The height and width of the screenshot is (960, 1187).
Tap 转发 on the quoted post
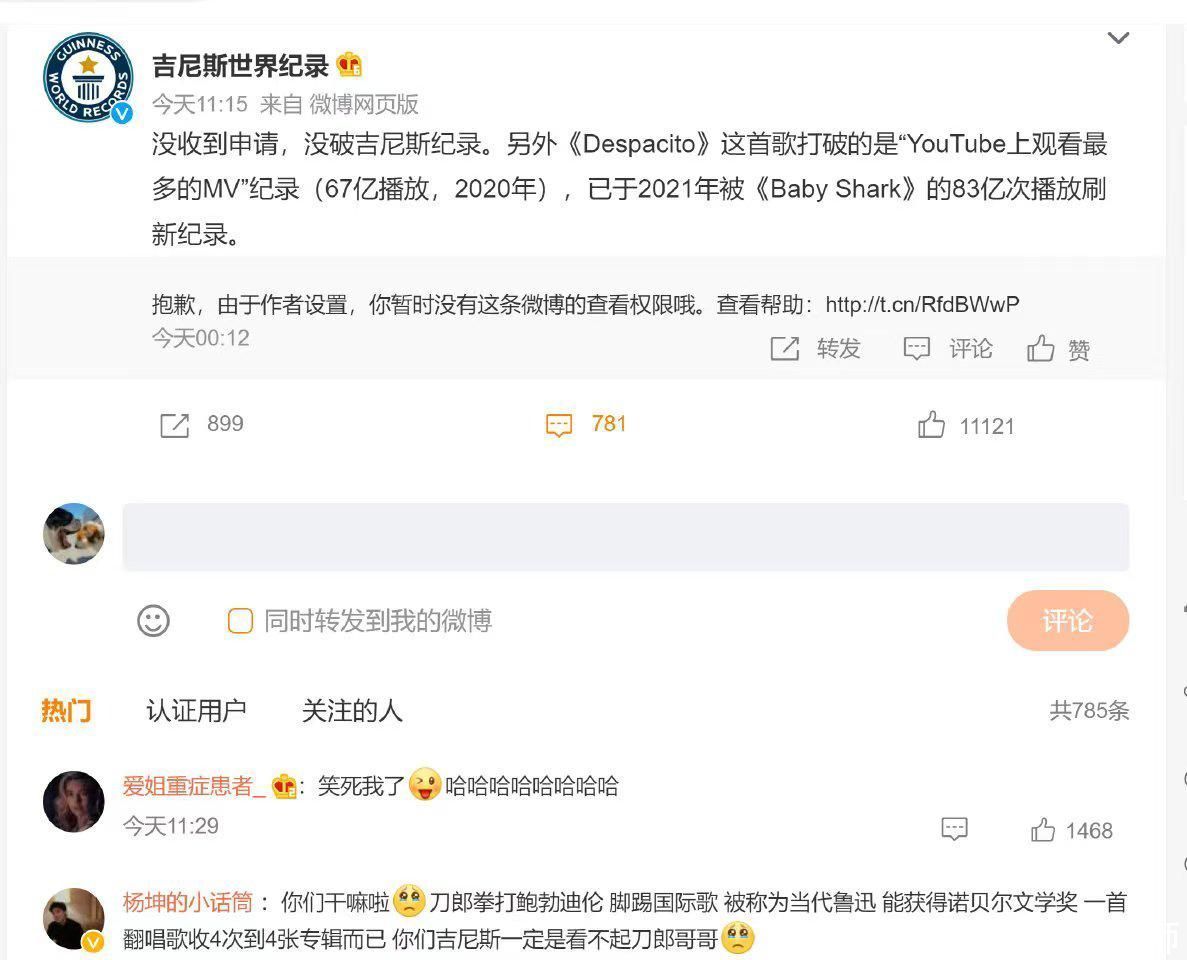click(x=815, y=348)
